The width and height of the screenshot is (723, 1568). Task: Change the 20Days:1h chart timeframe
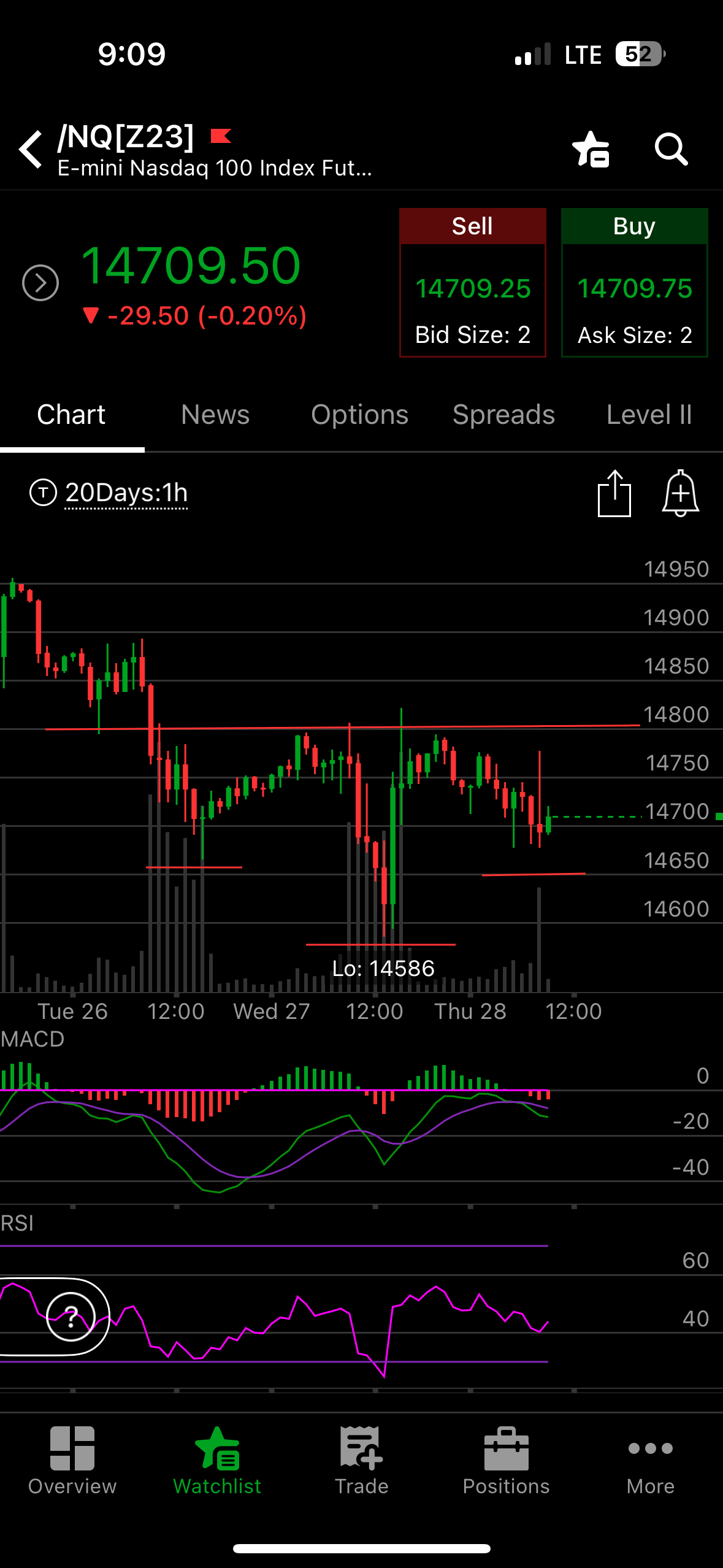pyautogui.click(x=126, y=493)
